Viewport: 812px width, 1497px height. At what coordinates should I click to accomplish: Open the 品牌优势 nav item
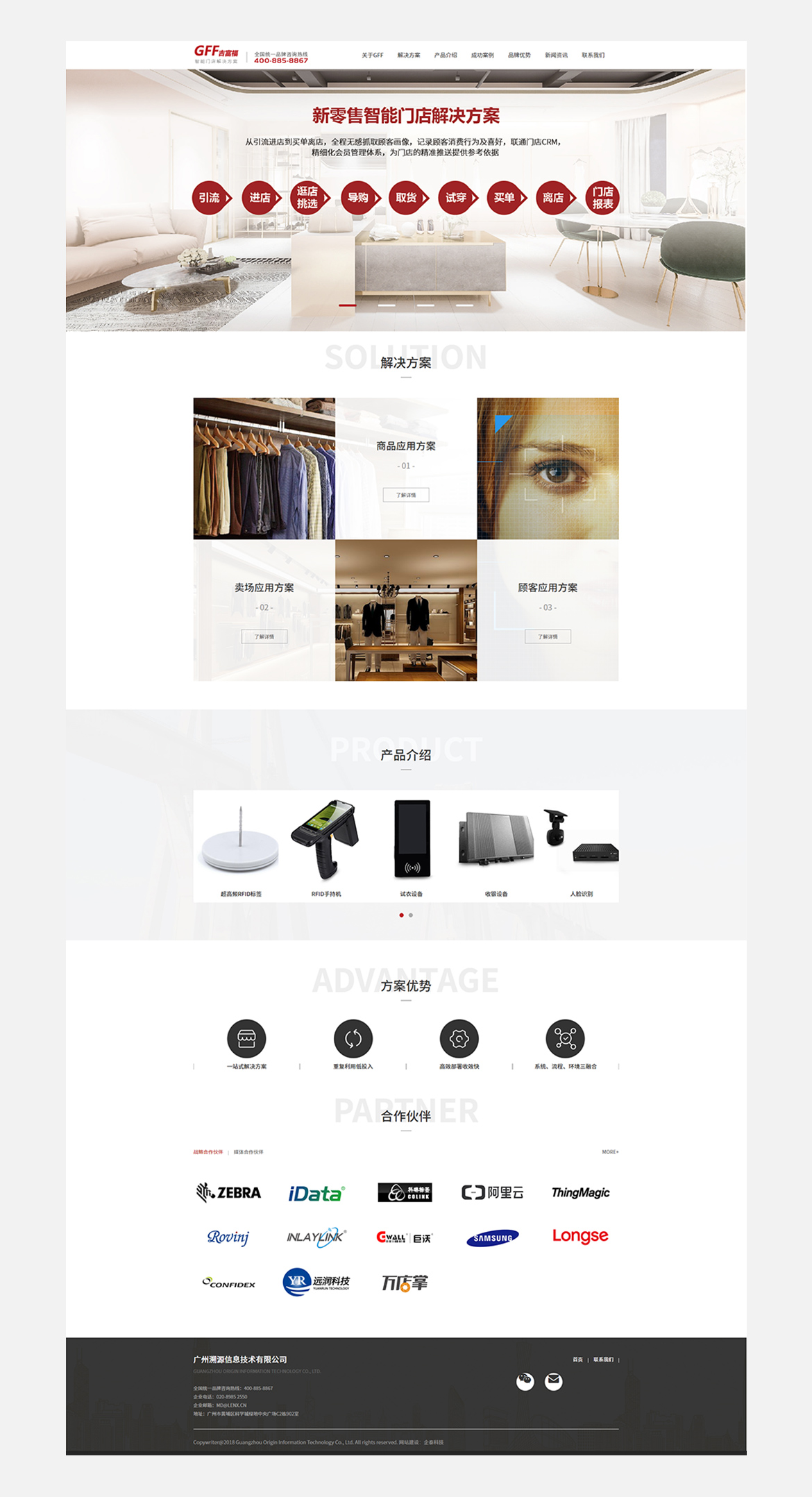click(x=519, y=56)
